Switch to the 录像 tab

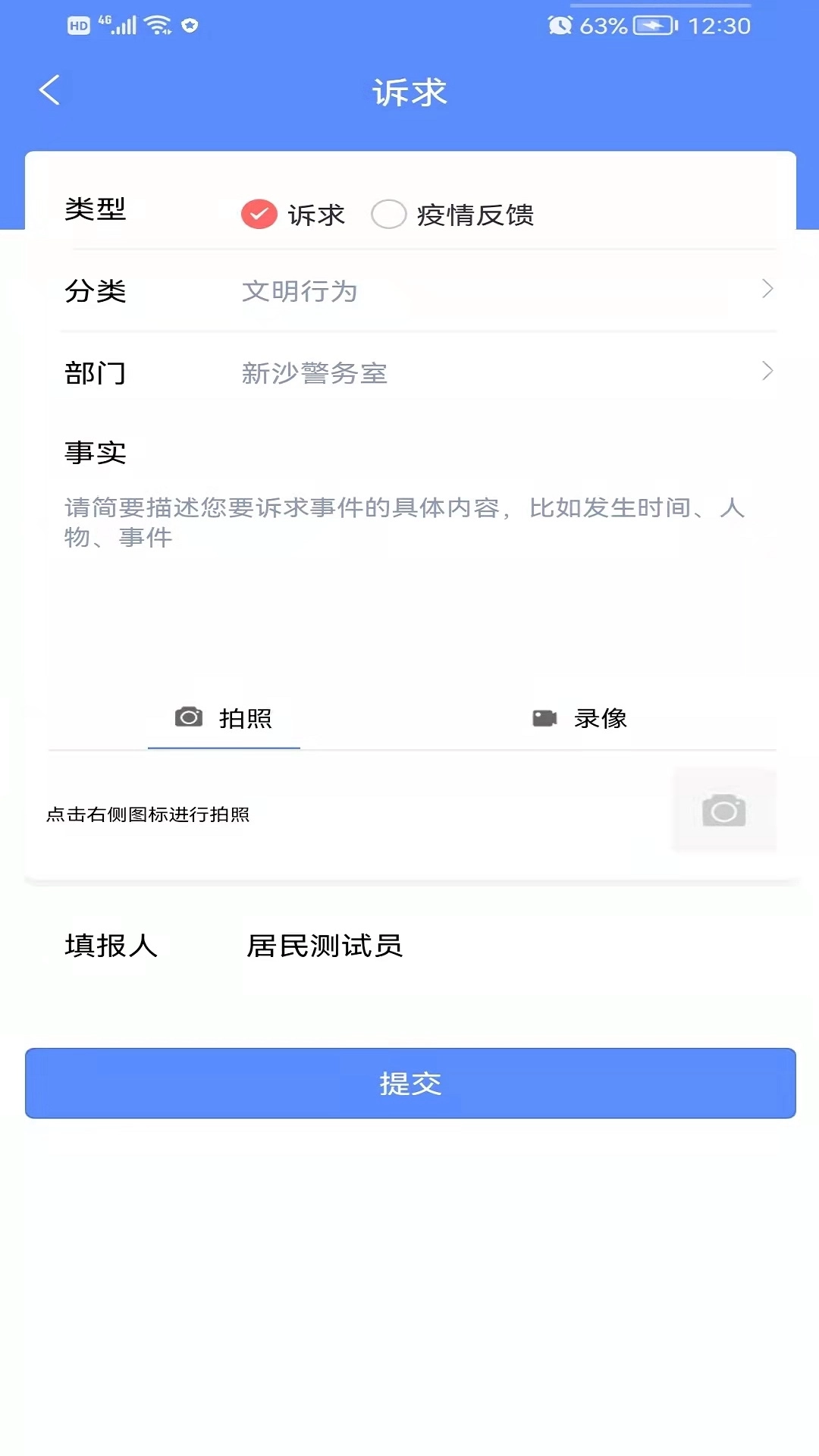[x=580, y=717]
